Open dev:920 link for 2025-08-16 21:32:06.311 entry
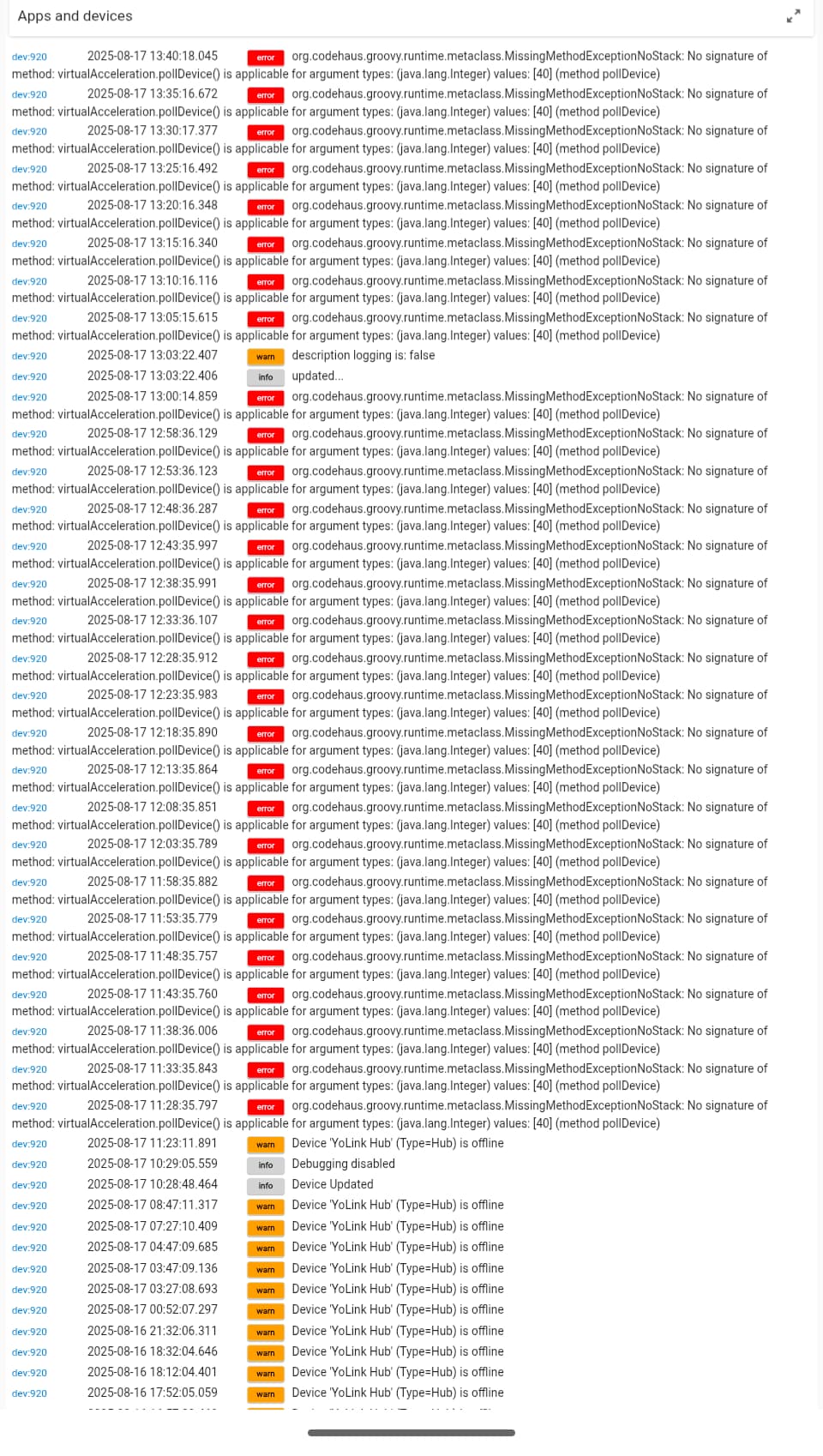This screenshot has width=823, height=1456. (x=29, y=1332)
